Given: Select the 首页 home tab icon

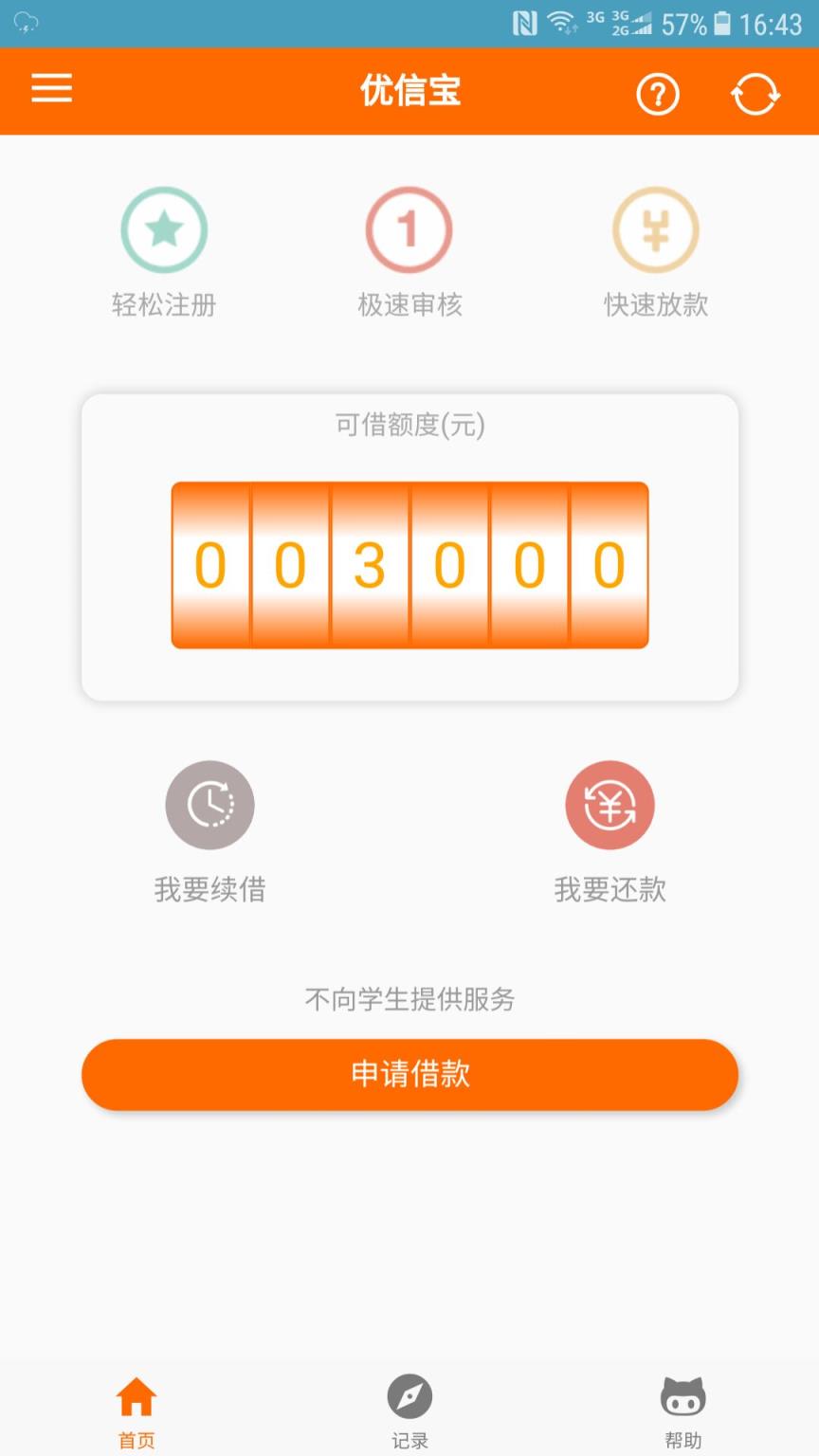Looking at the screenshot, I should 136,1394.
